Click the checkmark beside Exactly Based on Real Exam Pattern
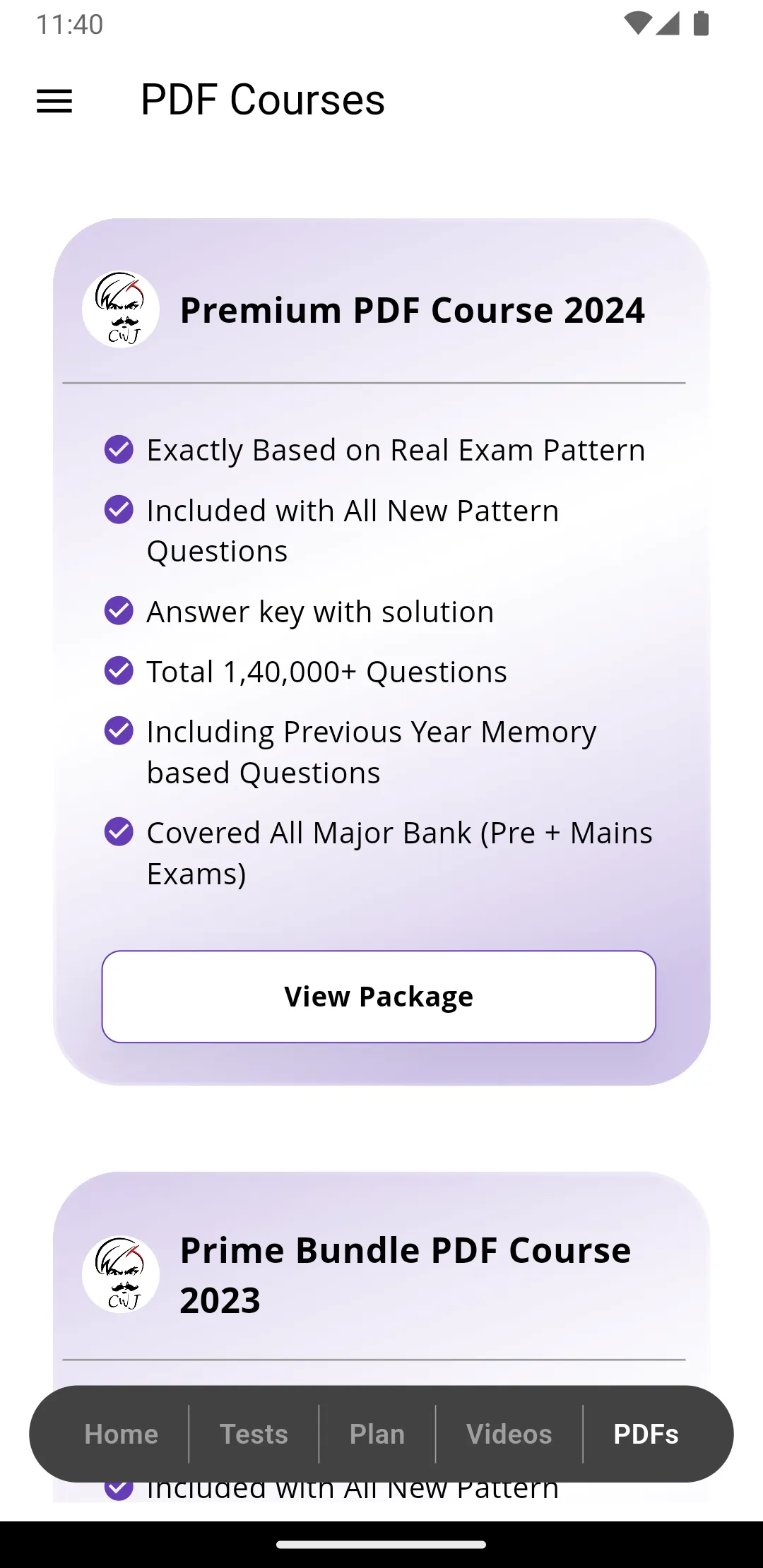Image resolution: width=763 pixels, height=1568 pixels. (x=119, y=450)
